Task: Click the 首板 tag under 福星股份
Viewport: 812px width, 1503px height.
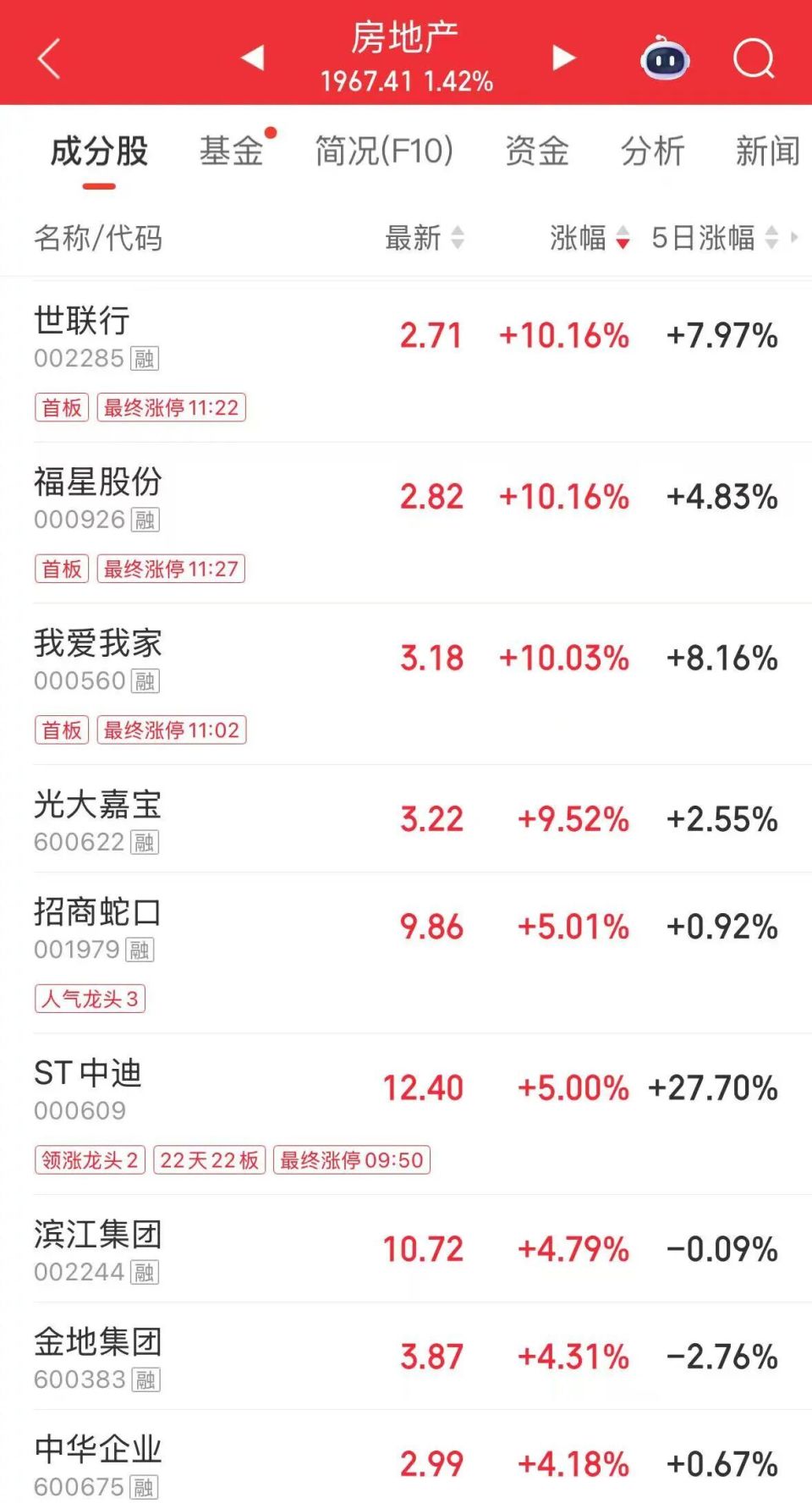Action: coord(61,569)
